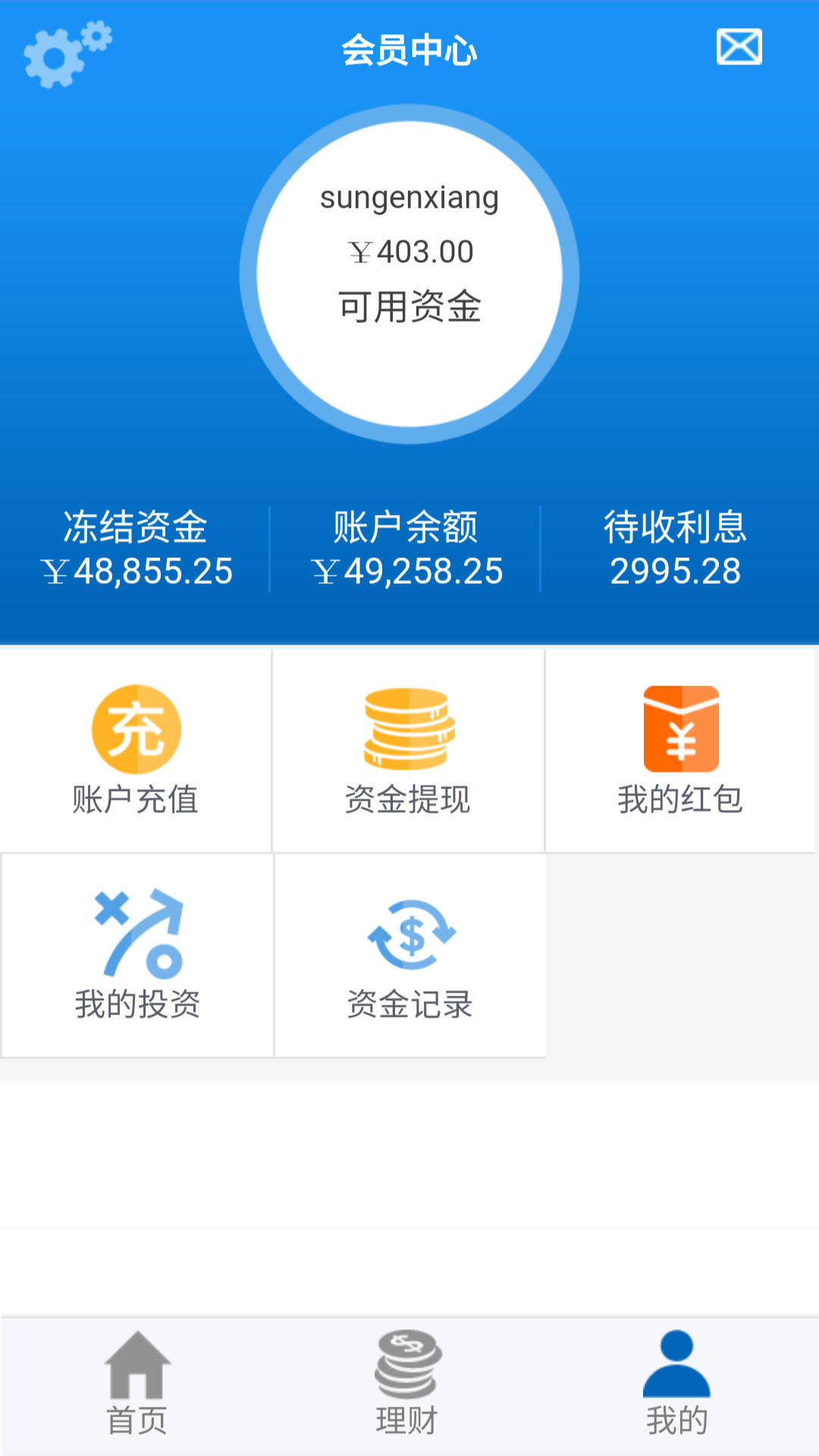Tap the ¥403.00 available funds amount

click(x=409, y=250)
